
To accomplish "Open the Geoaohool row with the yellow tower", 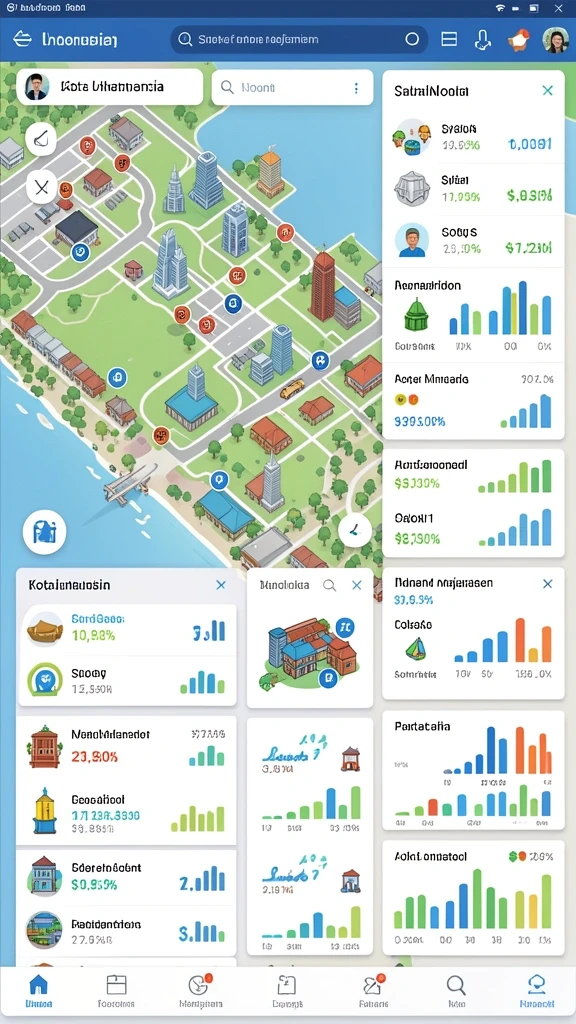I will coord(127,810).
